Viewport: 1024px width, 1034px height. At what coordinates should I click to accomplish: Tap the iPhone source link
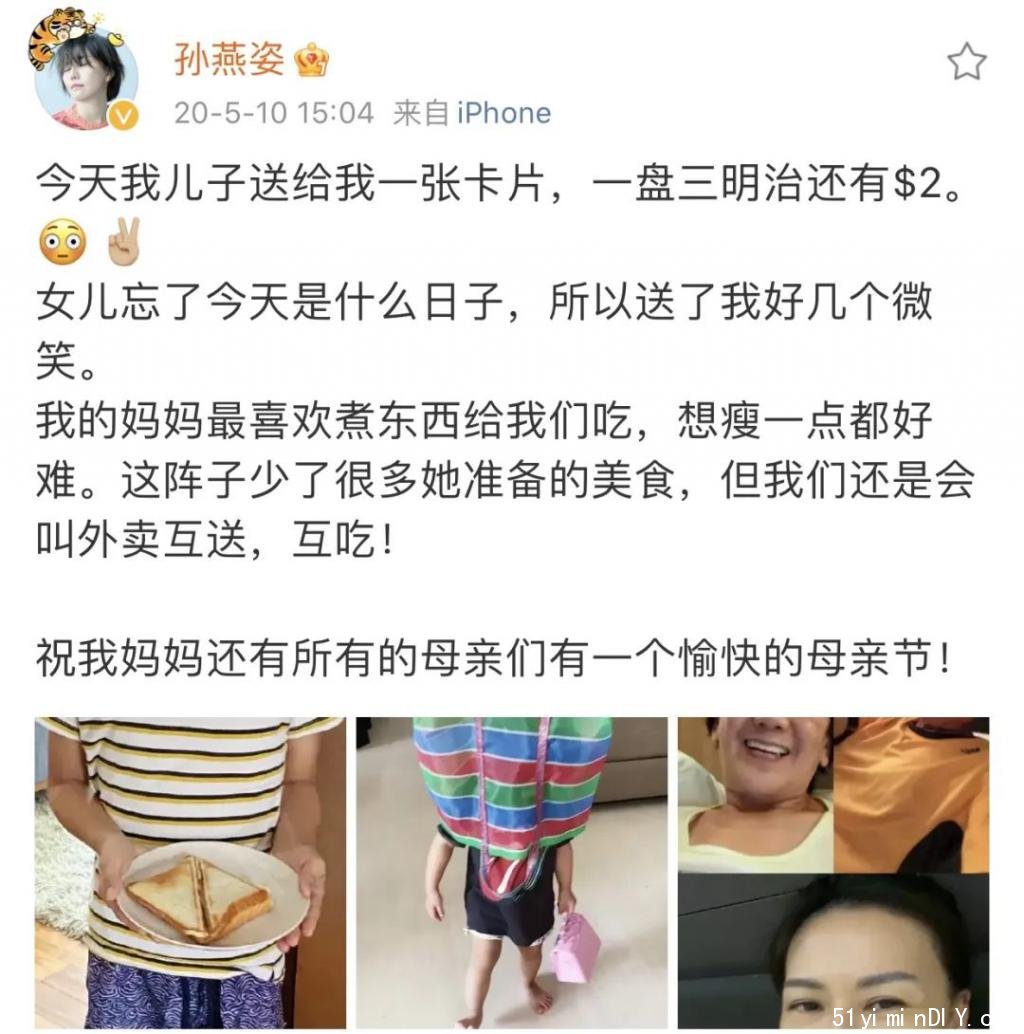pyautogui.click(x=504, y=113)
